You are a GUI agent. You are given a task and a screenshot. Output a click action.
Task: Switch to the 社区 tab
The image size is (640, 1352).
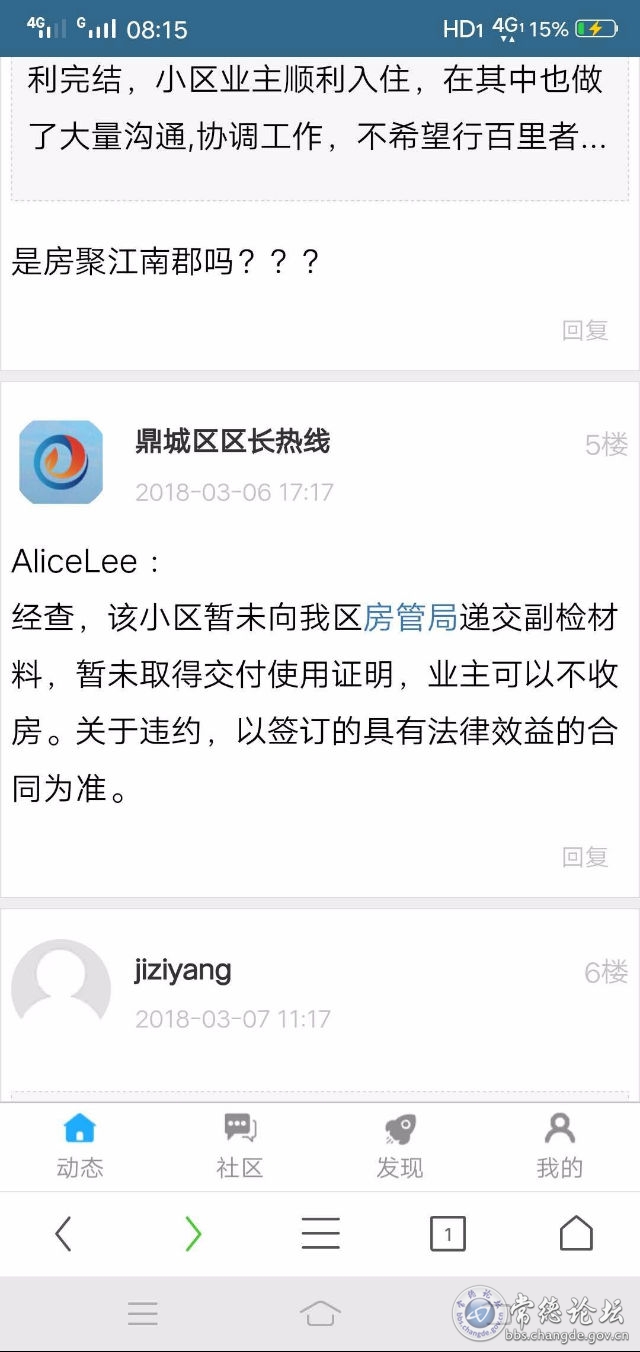(x=240, y=1146)
